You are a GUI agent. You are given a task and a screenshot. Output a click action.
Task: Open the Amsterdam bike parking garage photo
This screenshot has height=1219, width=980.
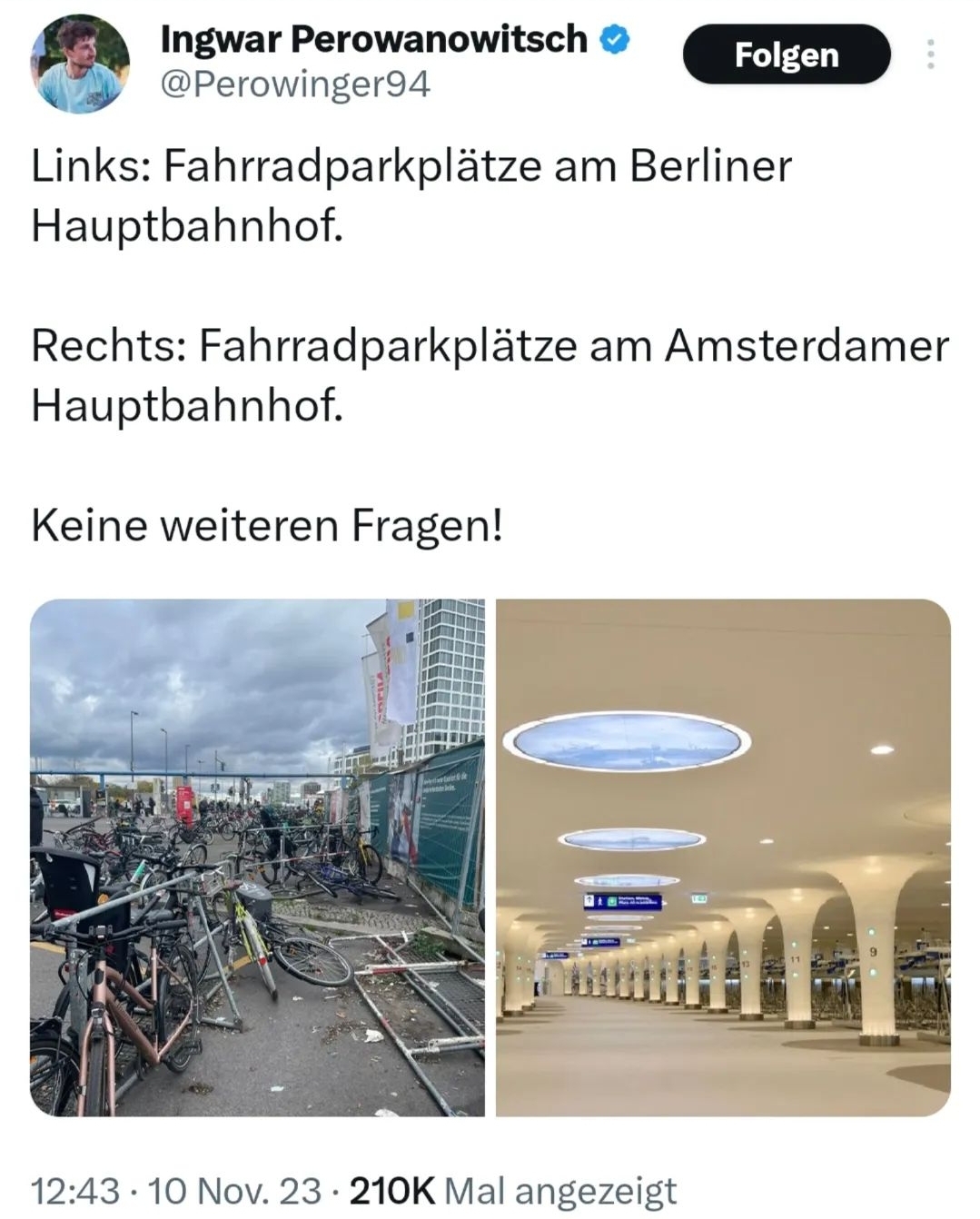tap(723, 857)
